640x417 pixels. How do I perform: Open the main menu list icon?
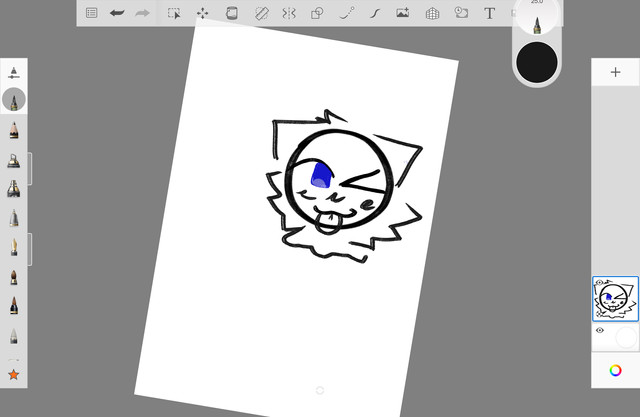pyautogui.click(x=91, y=13)
